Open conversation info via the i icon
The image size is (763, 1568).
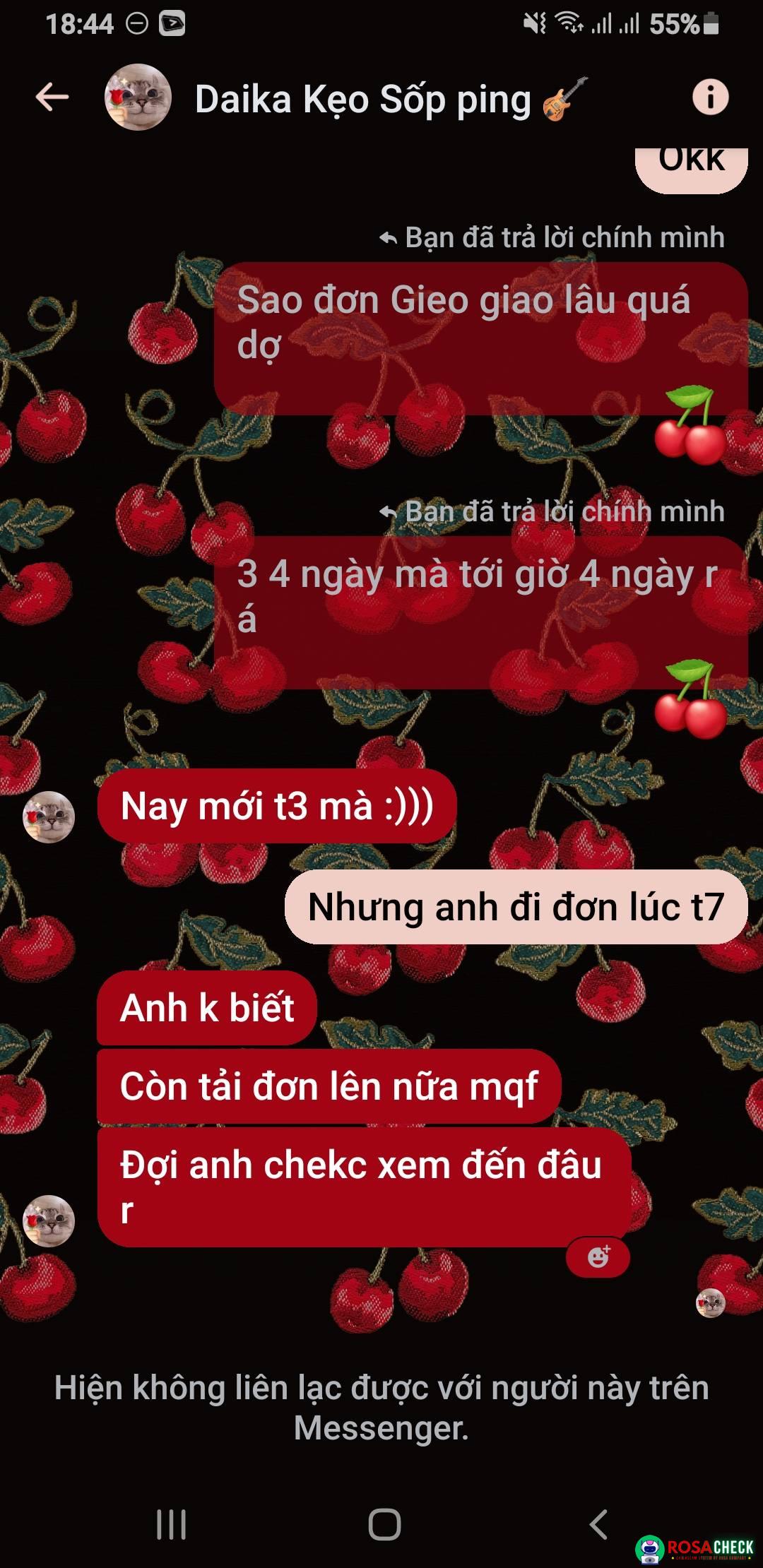pyautogui.click(x=709, y=97)
